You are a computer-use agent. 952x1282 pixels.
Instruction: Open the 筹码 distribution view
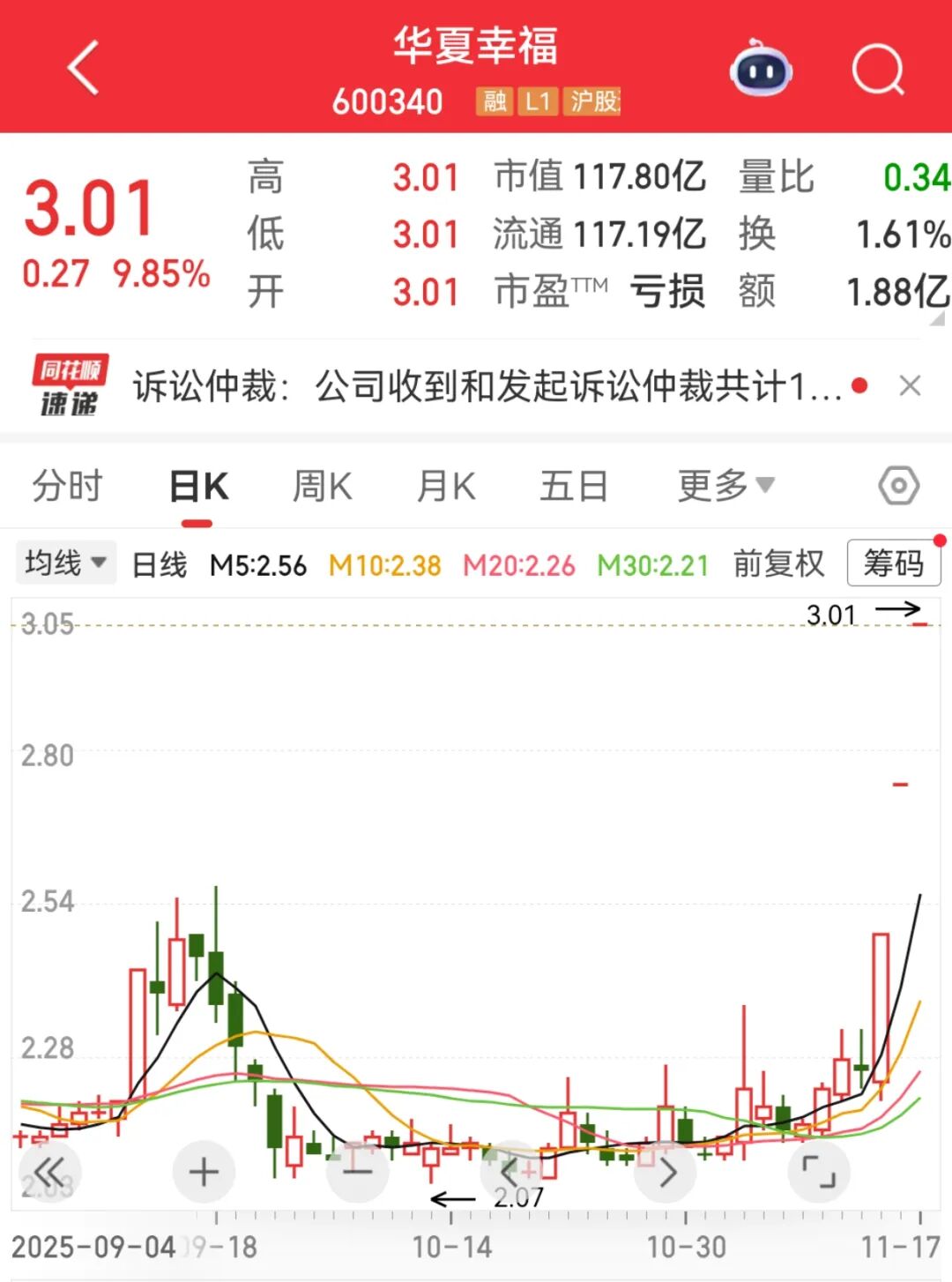[x=893, y=563]
